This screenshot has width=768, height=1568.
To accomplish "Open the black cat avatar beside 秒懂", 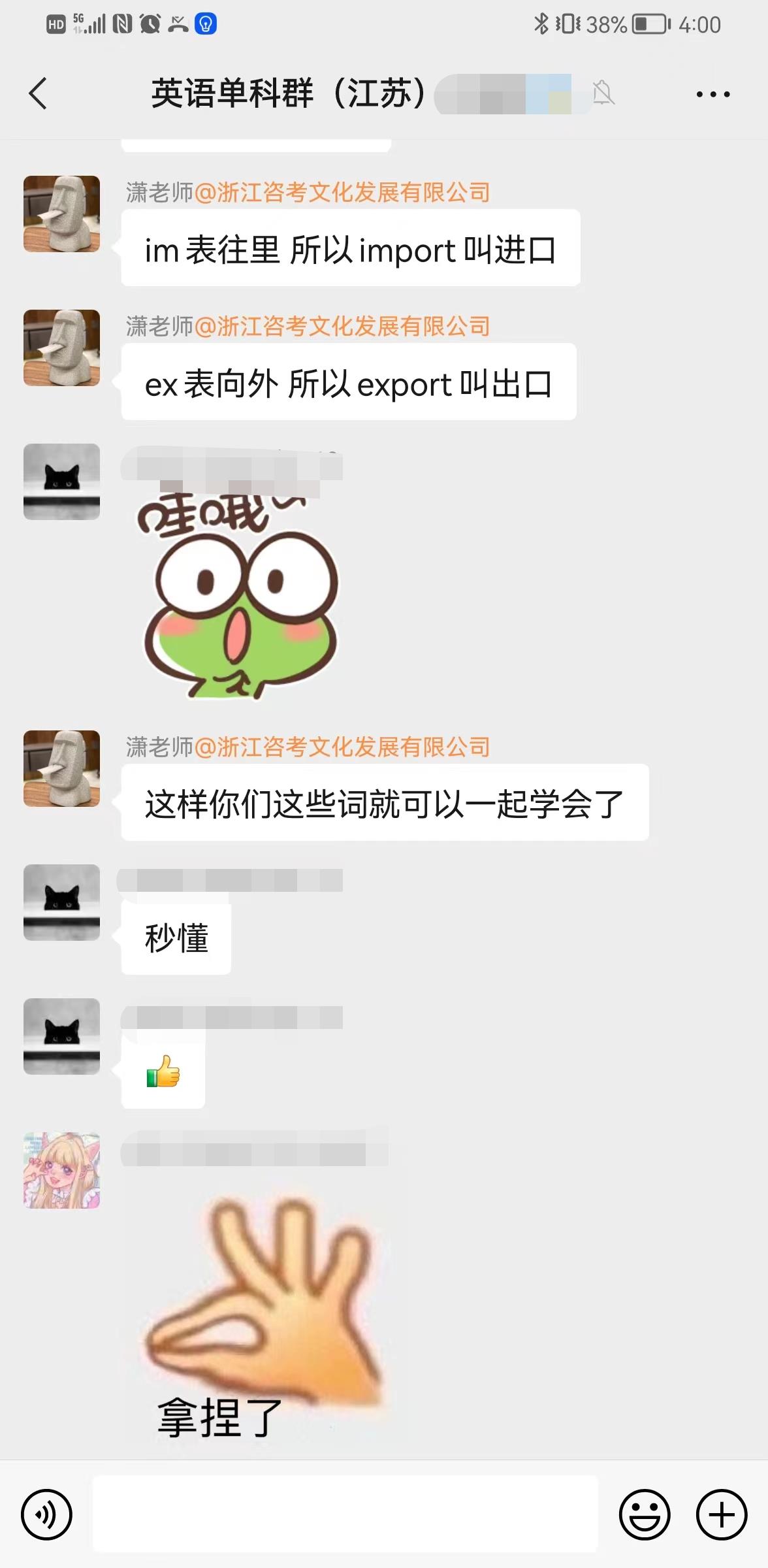I will click(x=62, y=902).
